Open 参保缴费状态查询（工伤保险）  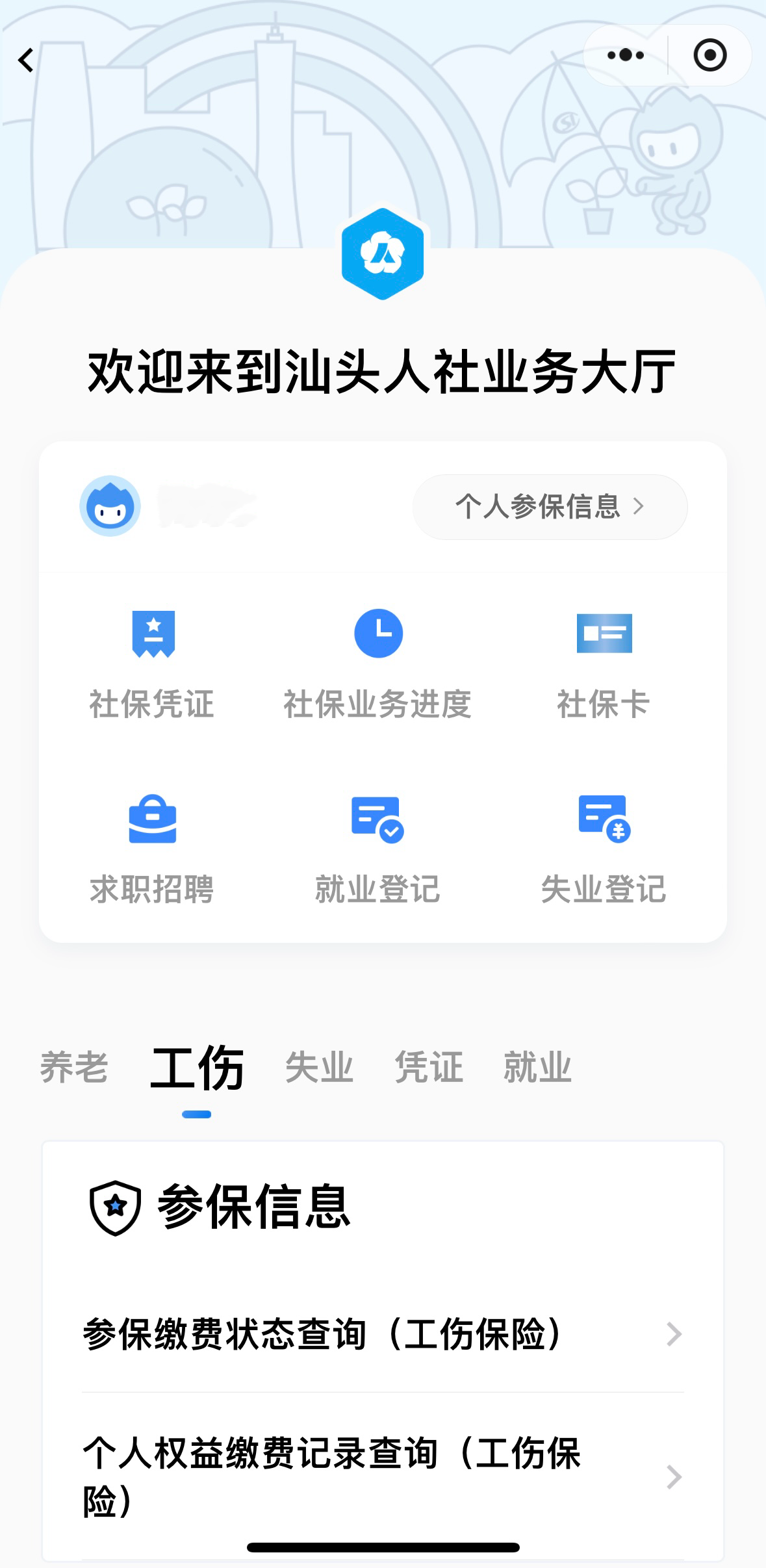click(x=383, y=1334)
